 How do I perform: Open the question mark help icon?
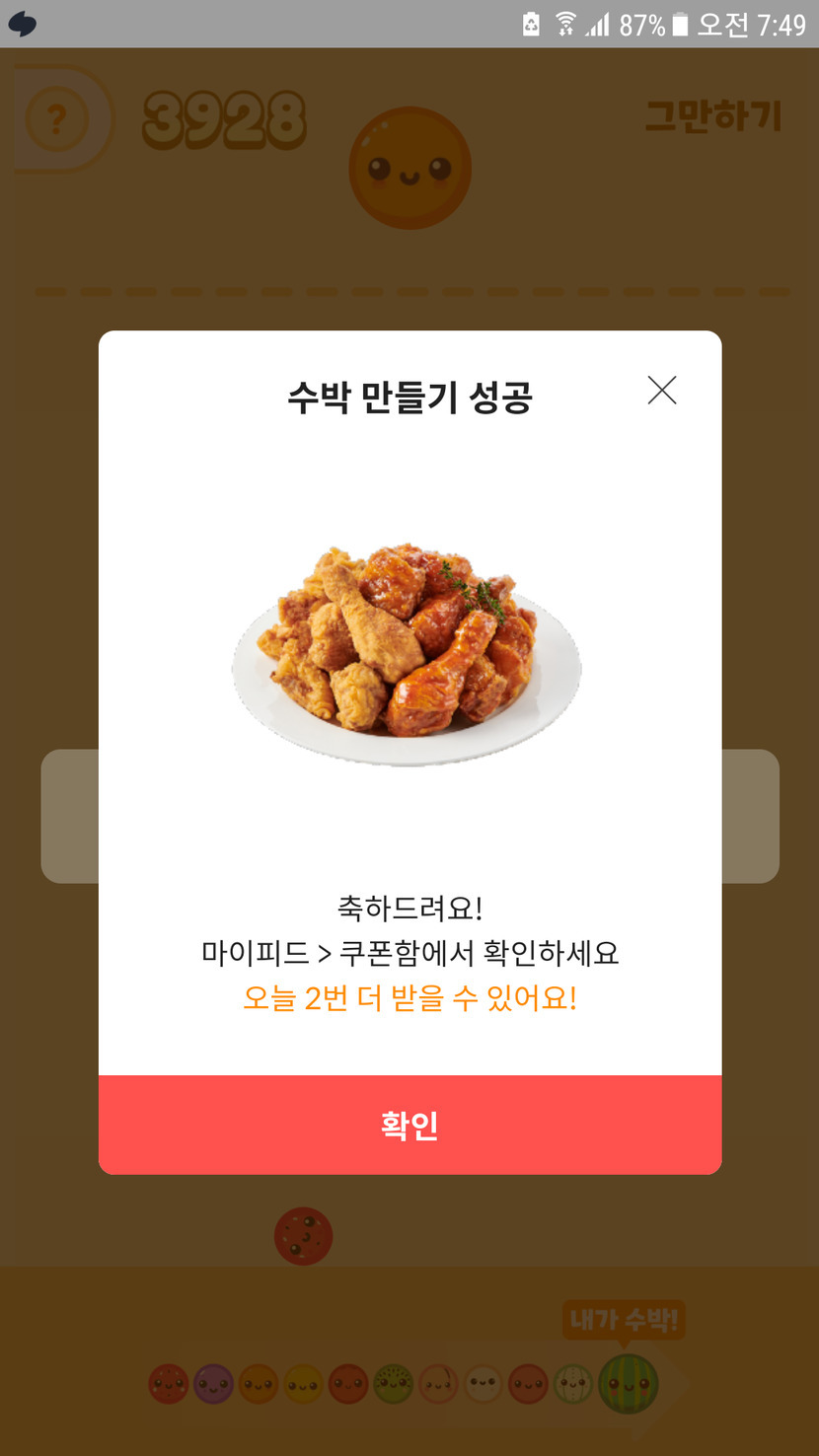56,120
